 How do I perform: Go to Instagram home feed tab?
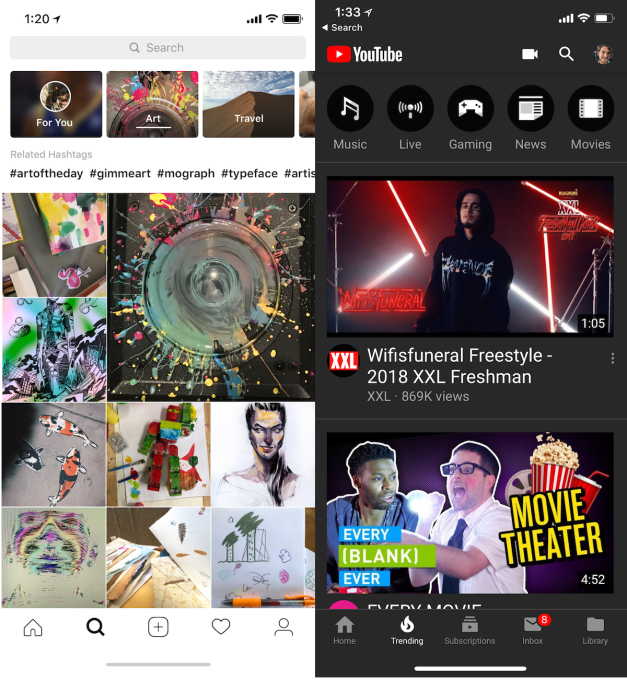(x=33, y=627)
